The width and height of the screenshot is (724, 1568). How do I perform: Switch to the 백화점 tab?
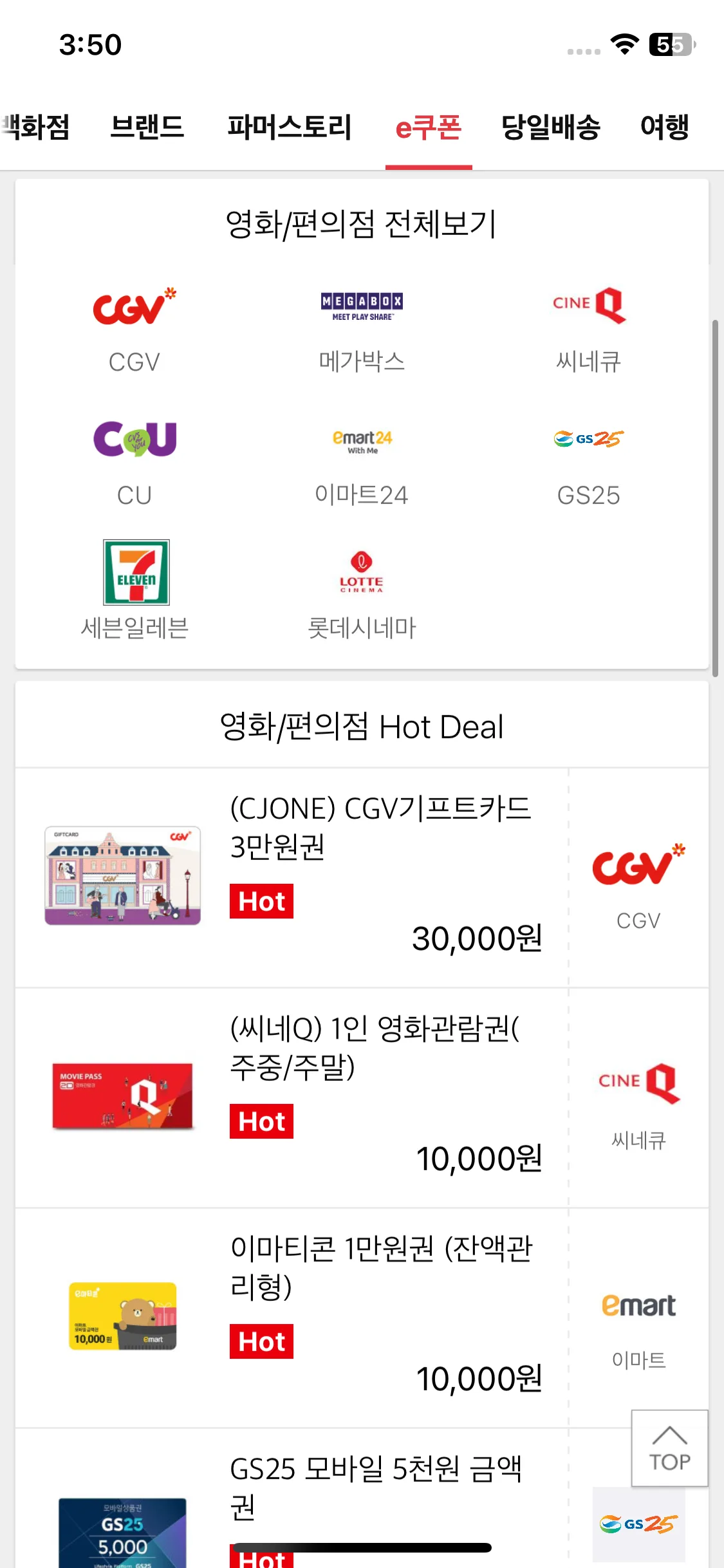pos(35,127)
